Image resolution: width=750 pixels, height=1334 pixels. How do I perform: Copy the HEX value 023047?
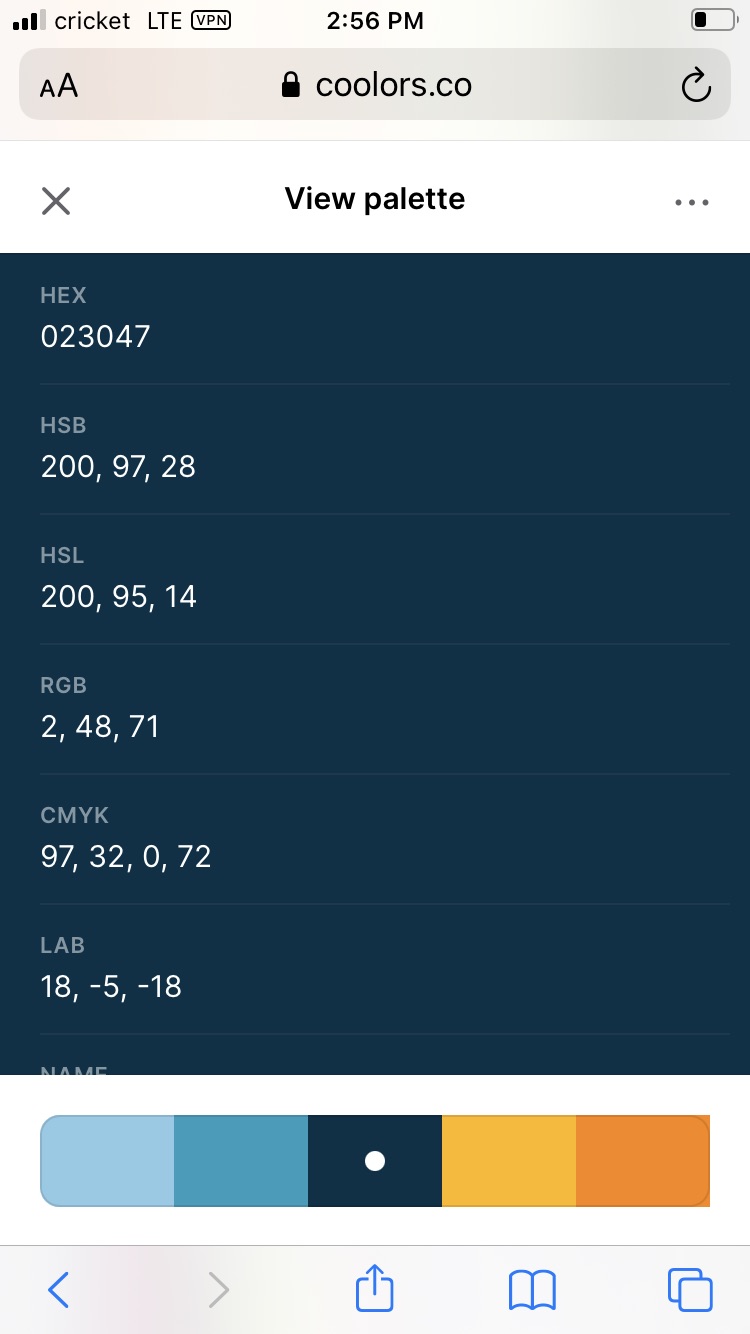coord(96,336)
